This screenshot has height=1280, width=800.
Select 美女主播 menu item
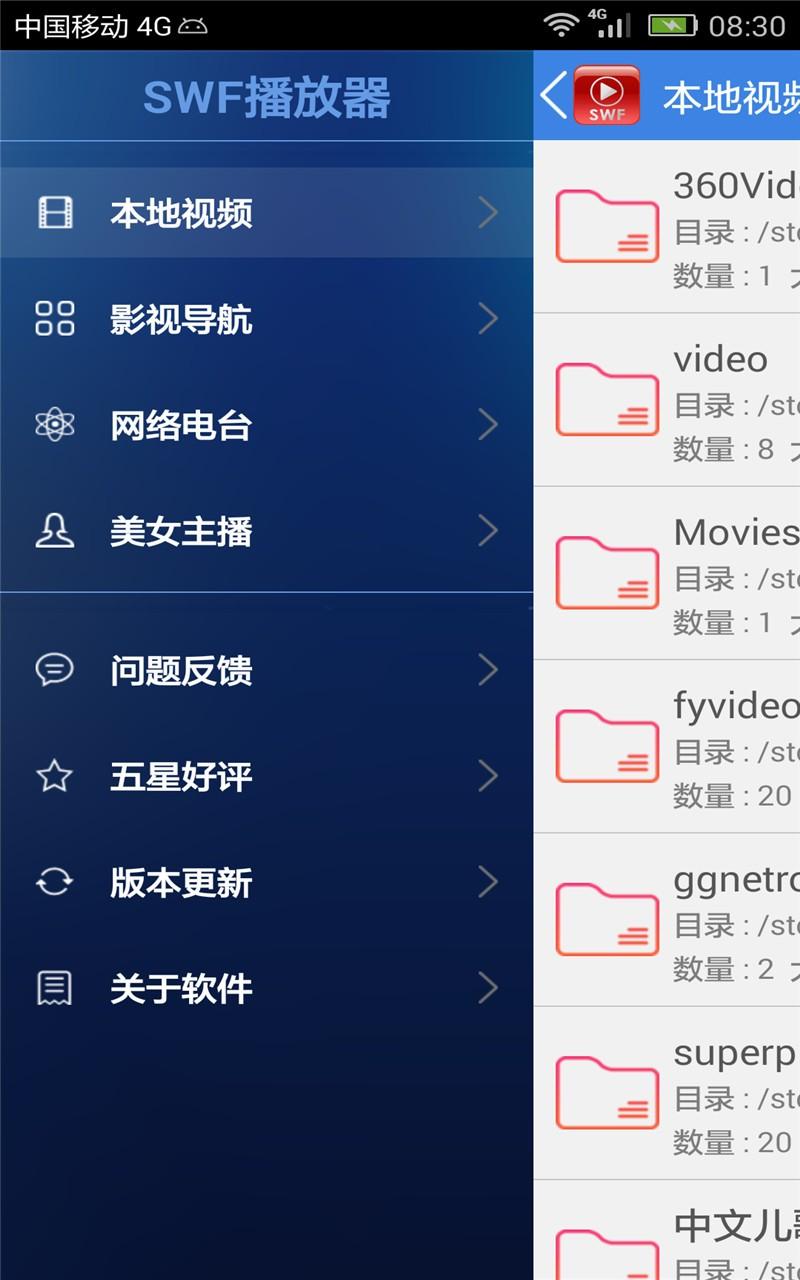point(266,531)
